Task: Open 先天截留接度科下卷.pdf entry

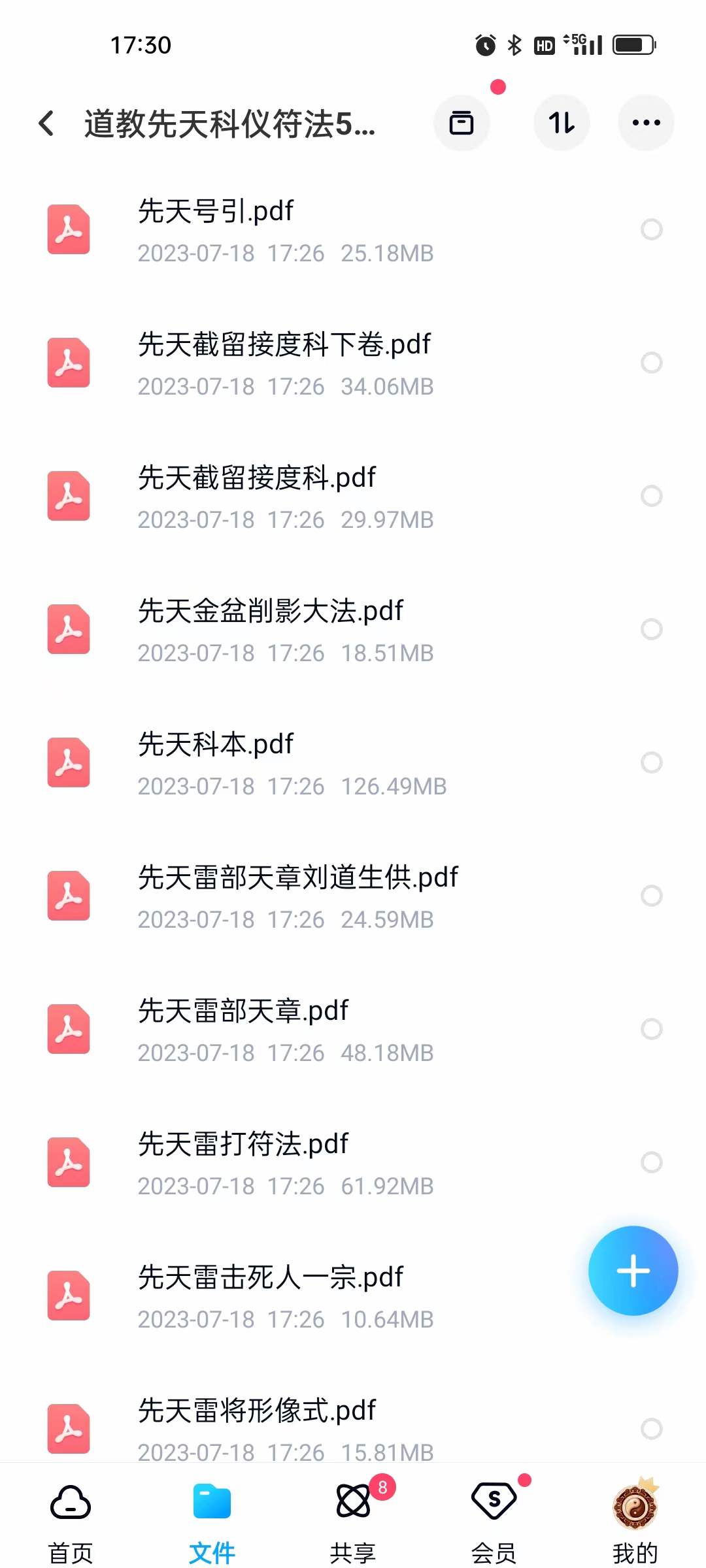Action: [284, 344]
